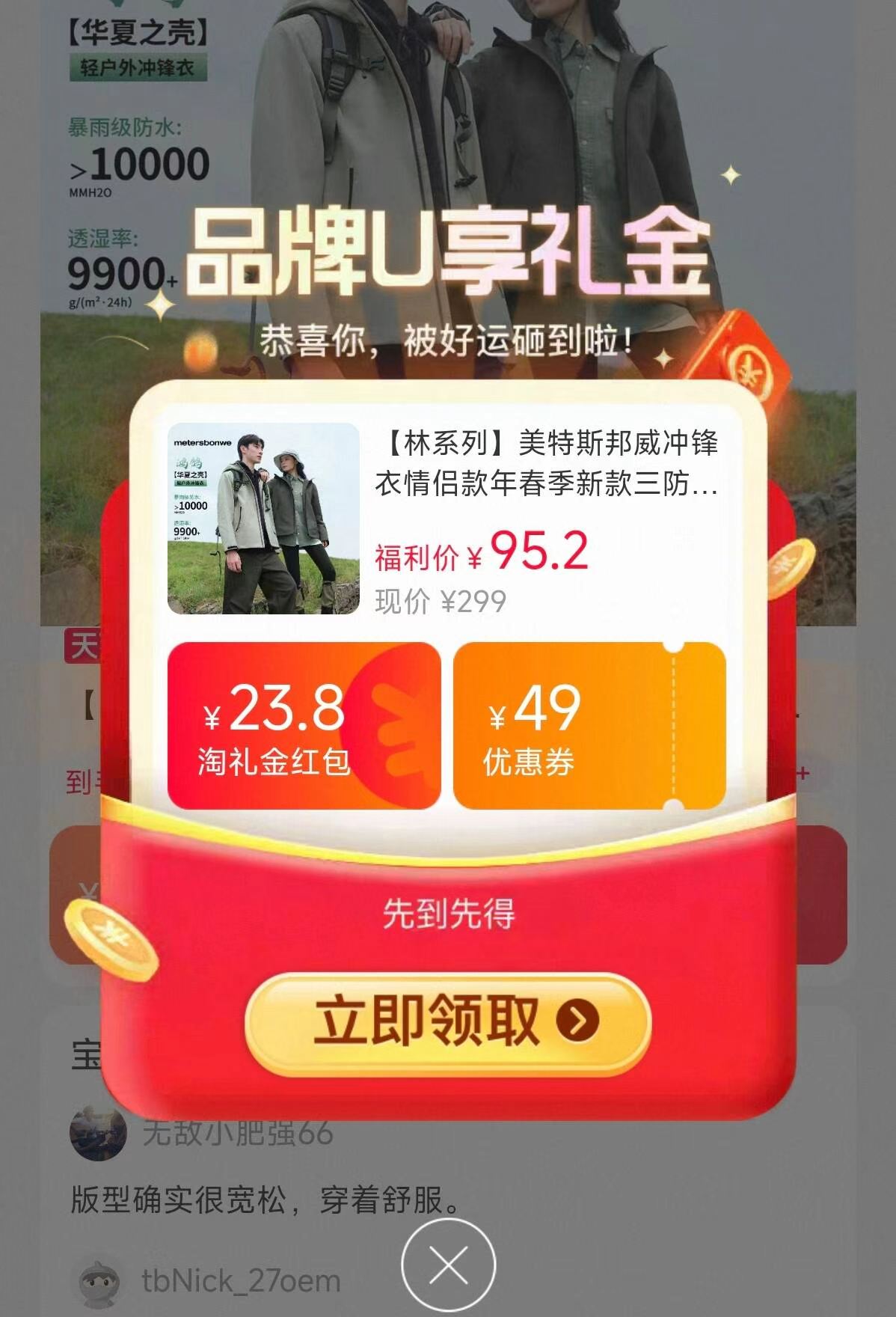The image size is (896, 1317).
Task: Dismiss the 品牌U享礼金 red packet popup
Action: click(x=448, y=1265)
